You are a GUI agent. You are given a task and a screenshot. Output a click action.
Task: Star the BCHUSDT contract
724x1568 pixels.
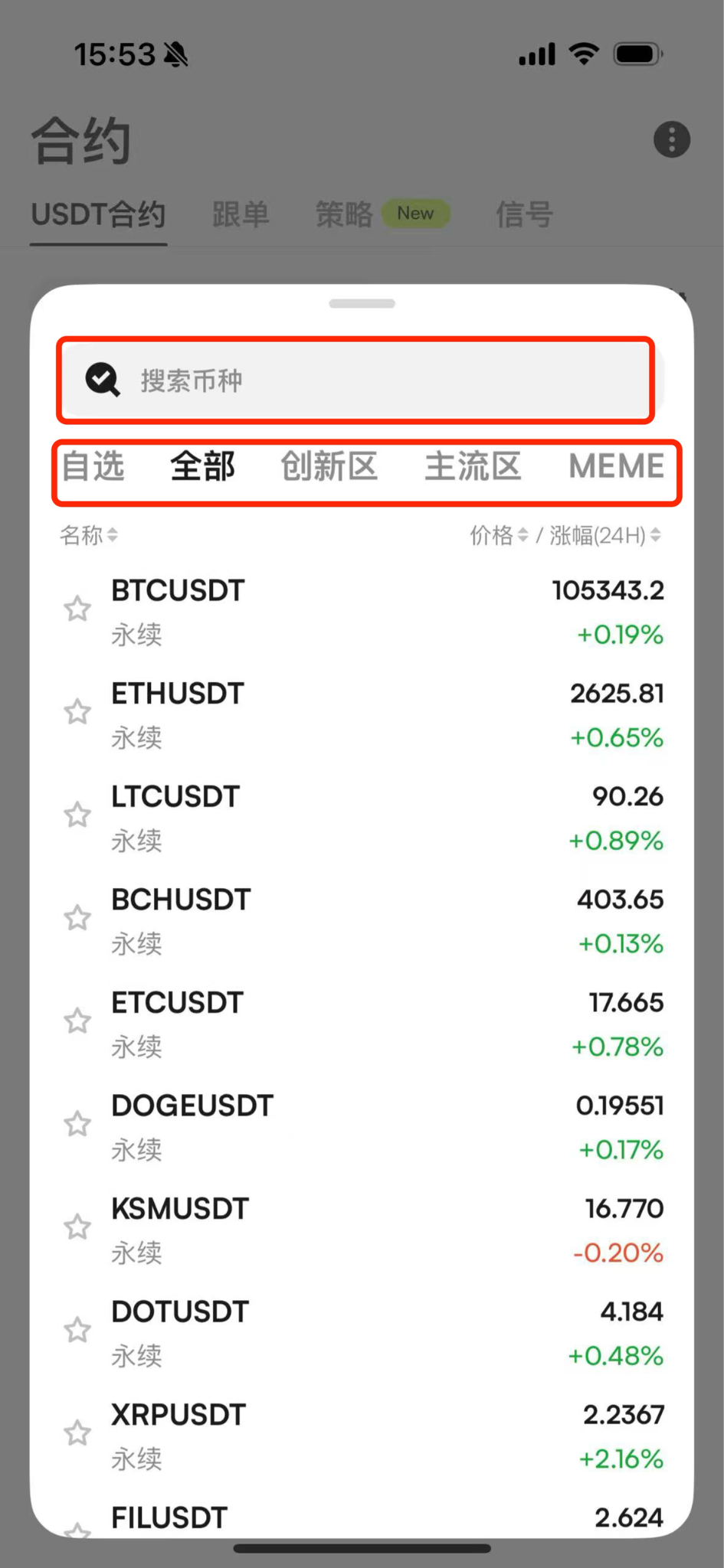pos(77,918)
